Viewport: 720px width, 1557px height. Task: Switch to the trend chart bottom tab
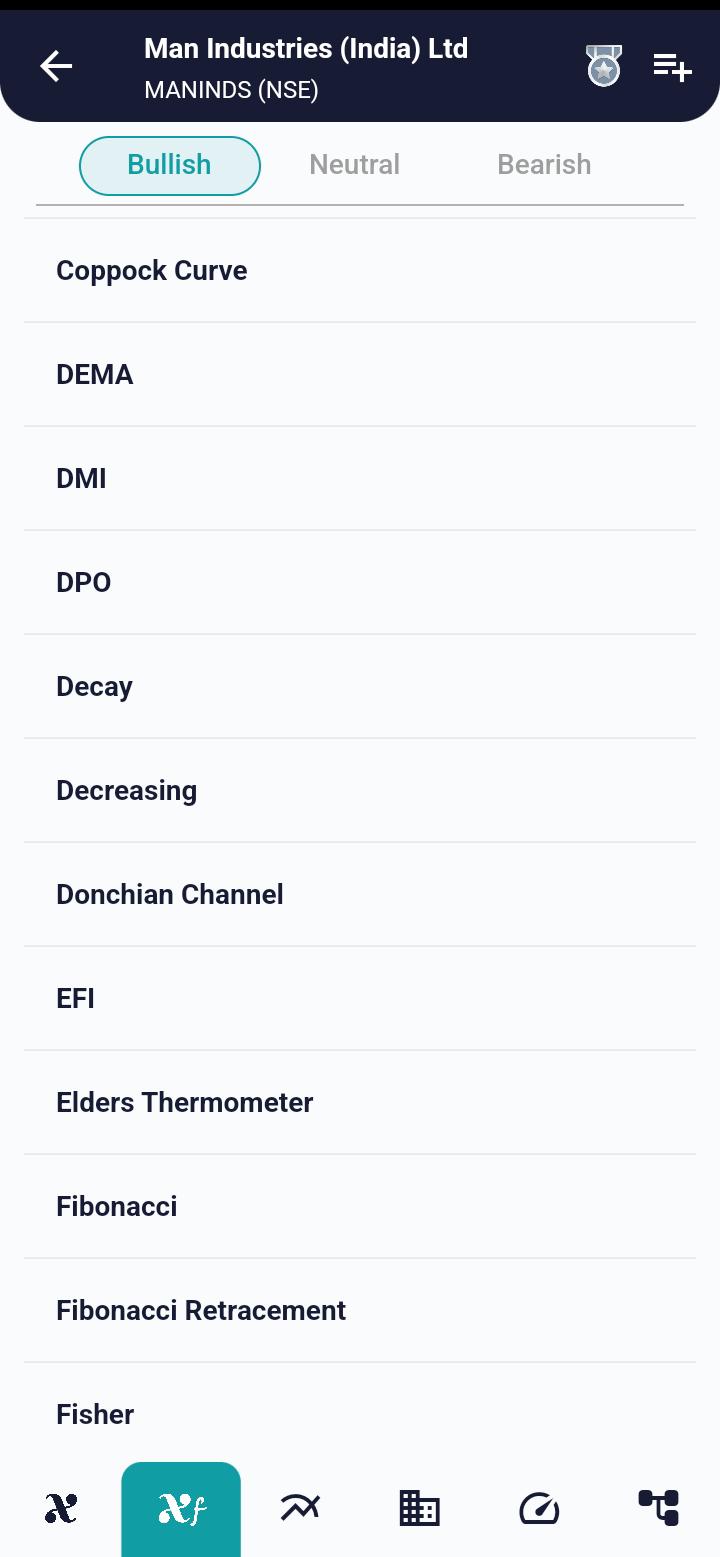coord(300,1508)
